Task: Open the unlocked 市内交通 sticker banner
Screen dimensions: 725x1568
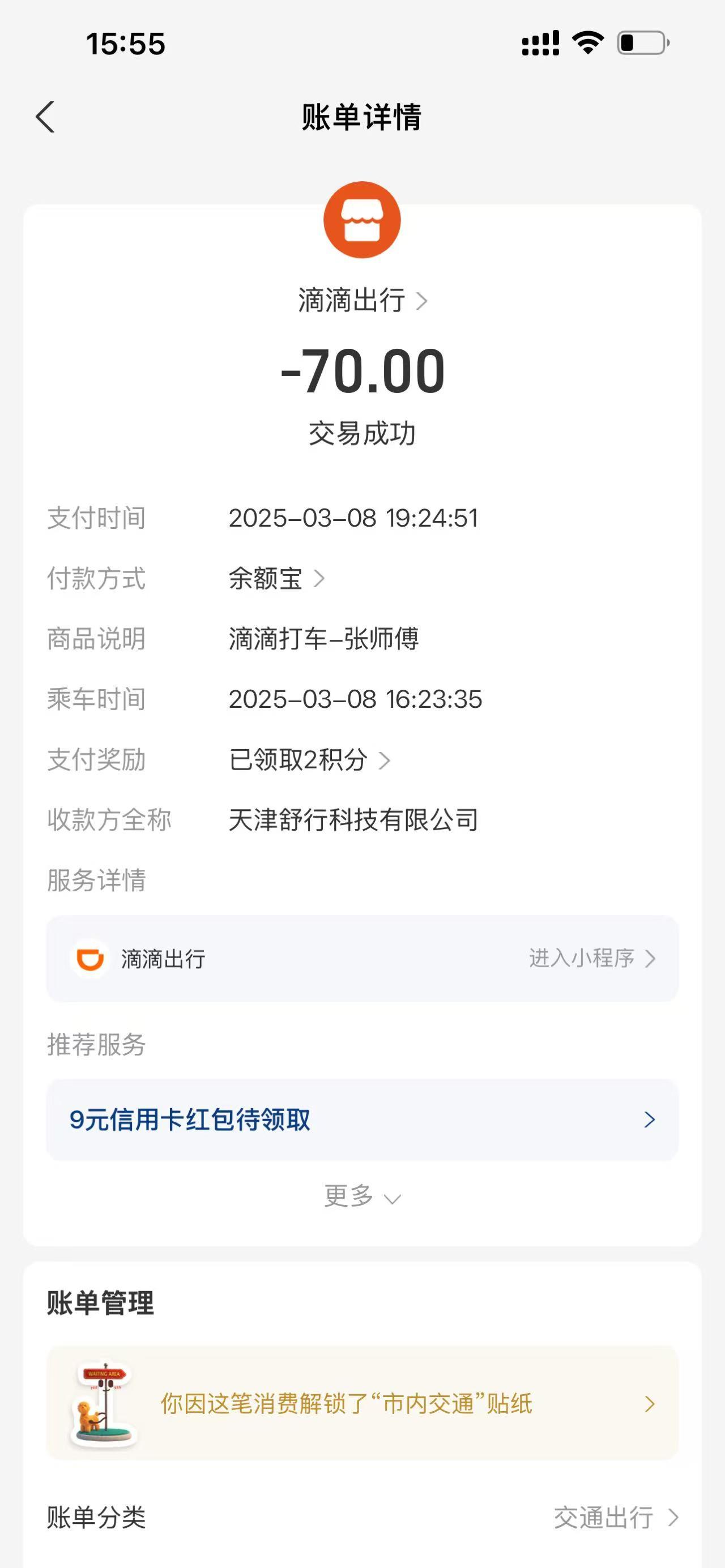Action: [362, 1404]
